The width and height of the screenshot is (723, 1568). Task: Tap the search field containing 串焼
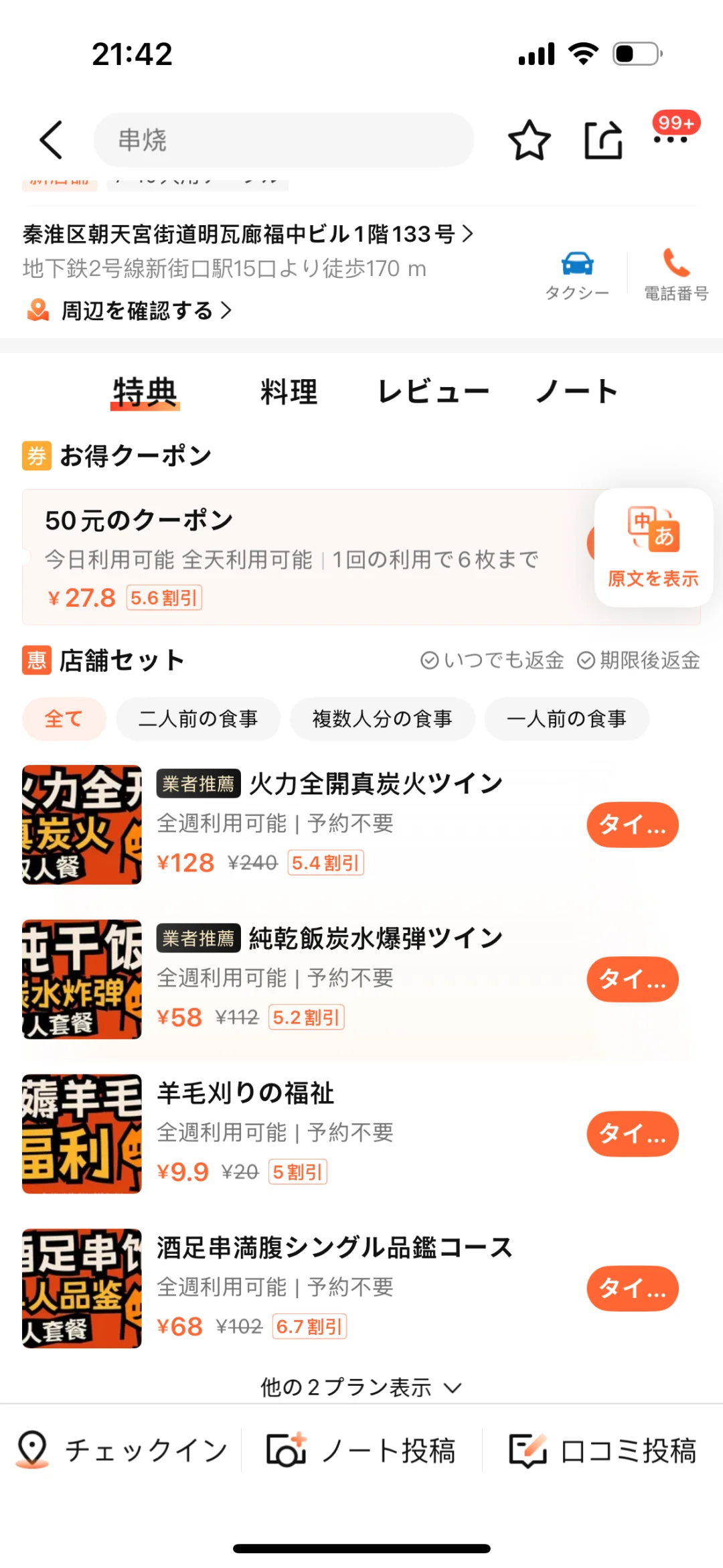284,141
